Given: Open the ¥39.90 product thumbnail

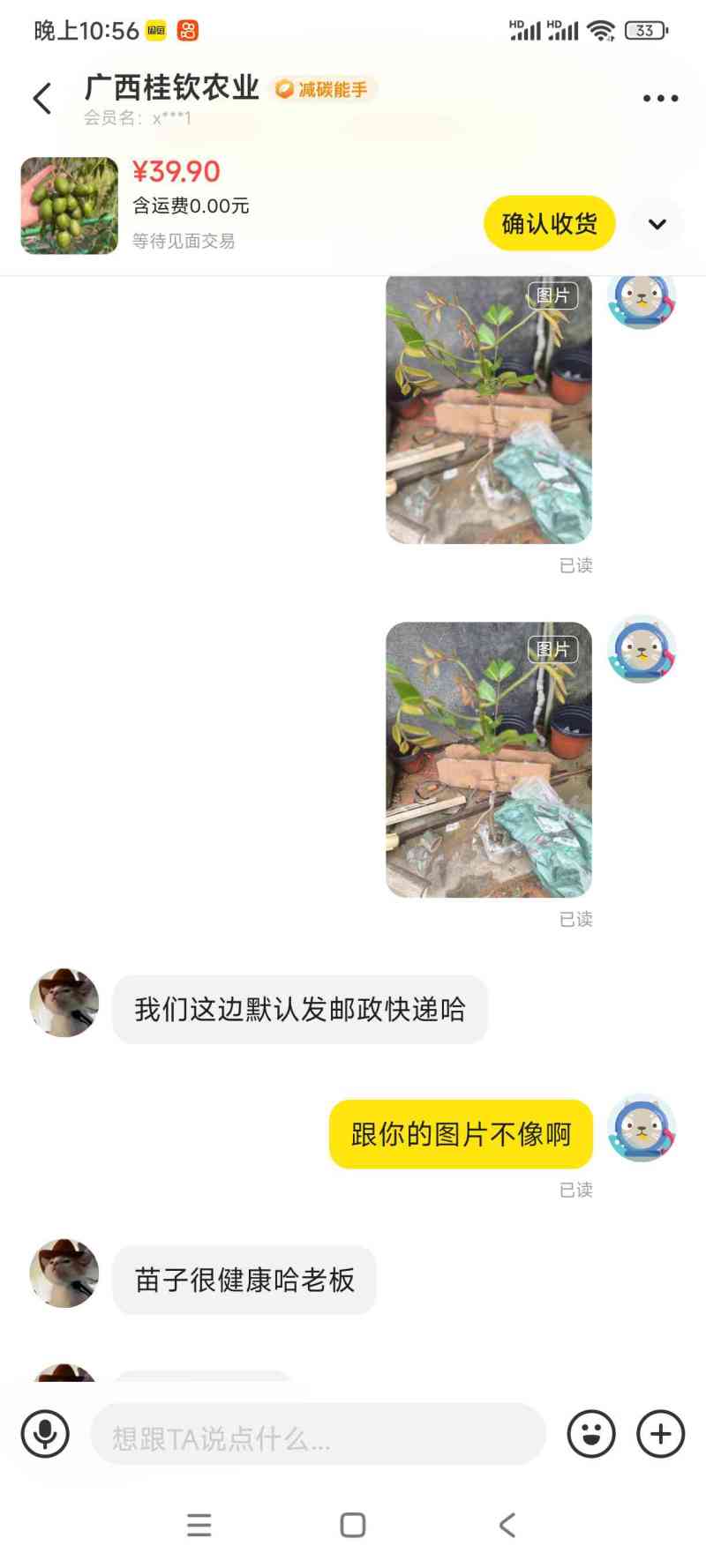Looking at the screenshot, I should [70, 205].
